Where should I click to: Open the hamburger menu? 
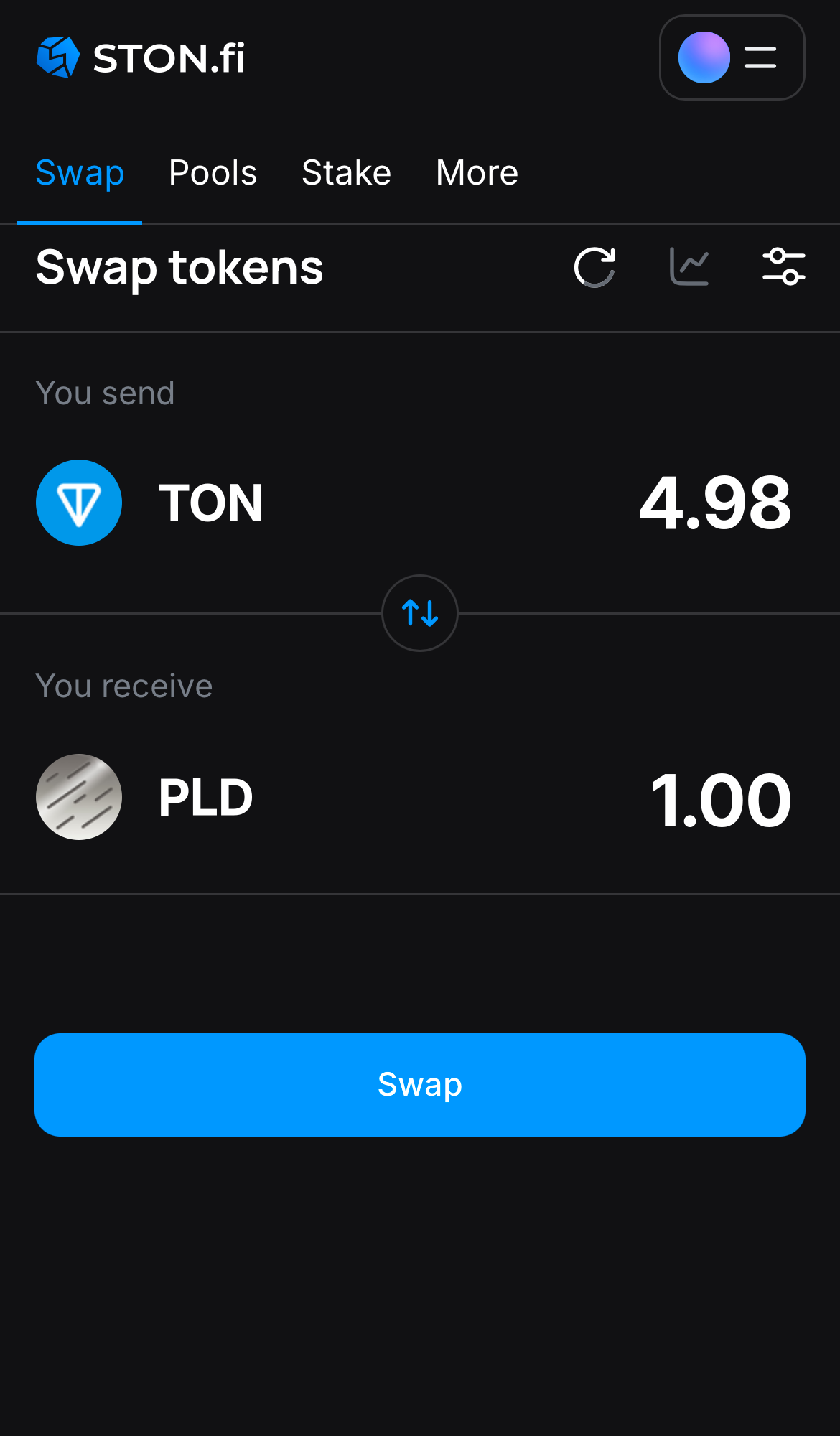click(x=760, y=57)
